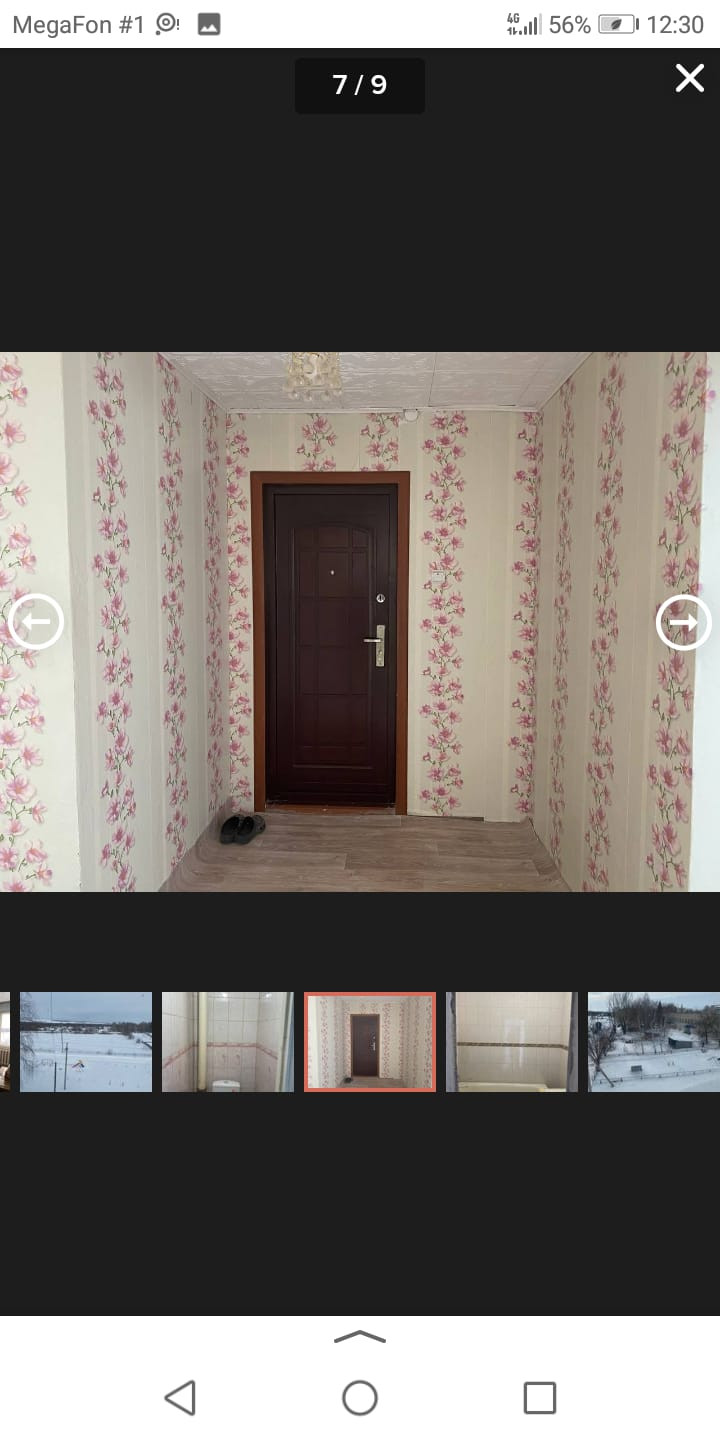Open the snowy yard view thumbnail
This screenshot has height=1440, width=720.
point(653,1042)
